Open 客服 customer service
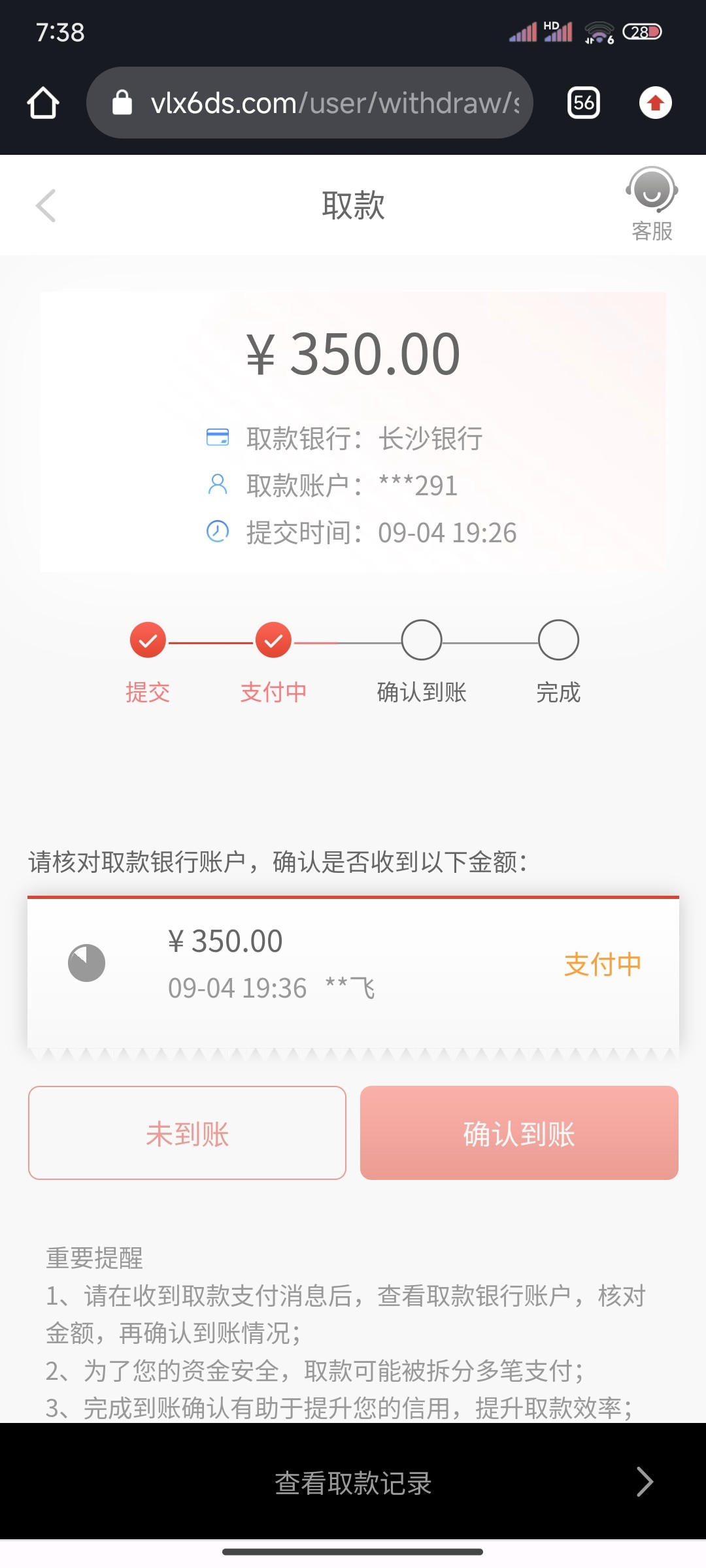Viewport: 706px width, 1568px height. (652, 204)
